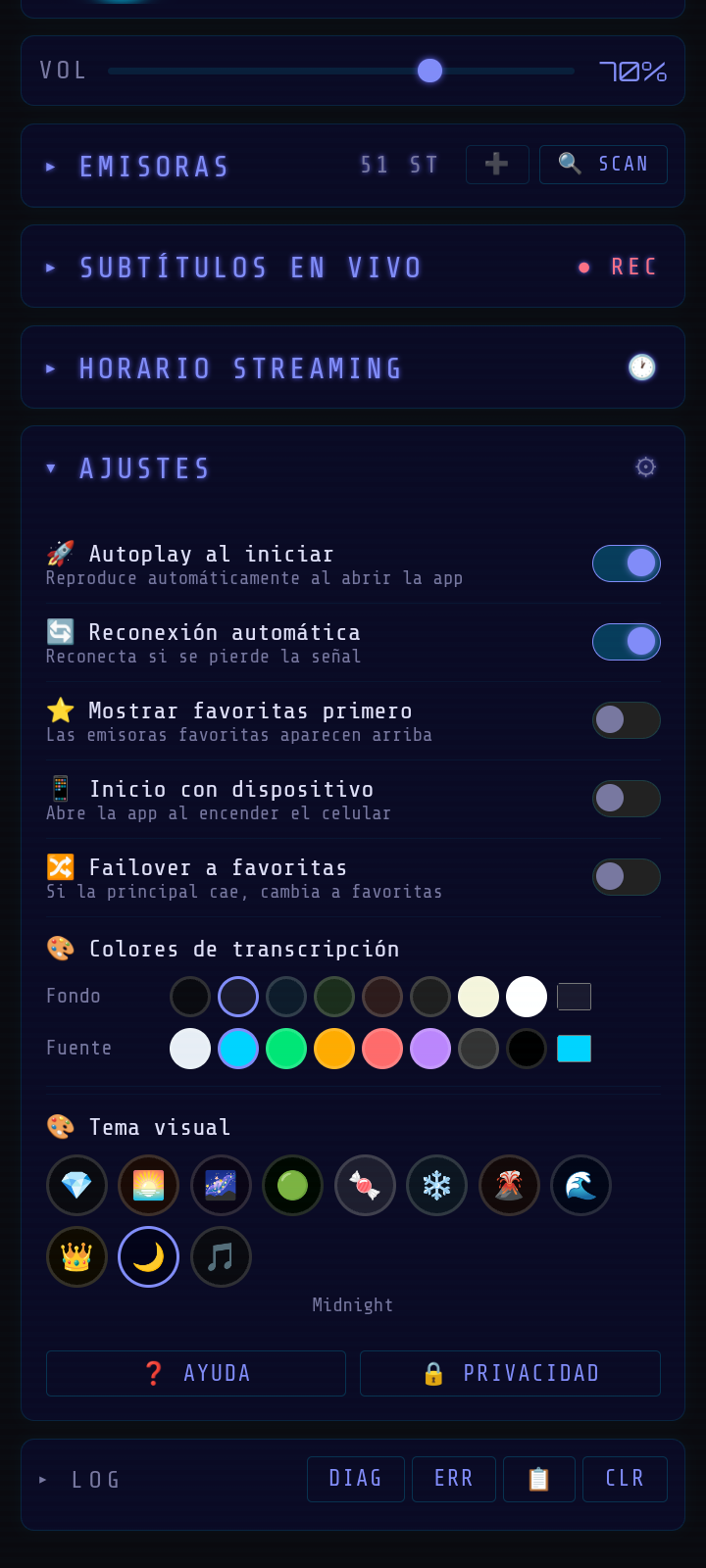Pick the green Fuente color
The image size is (706, 1568).
point(286,1049)
